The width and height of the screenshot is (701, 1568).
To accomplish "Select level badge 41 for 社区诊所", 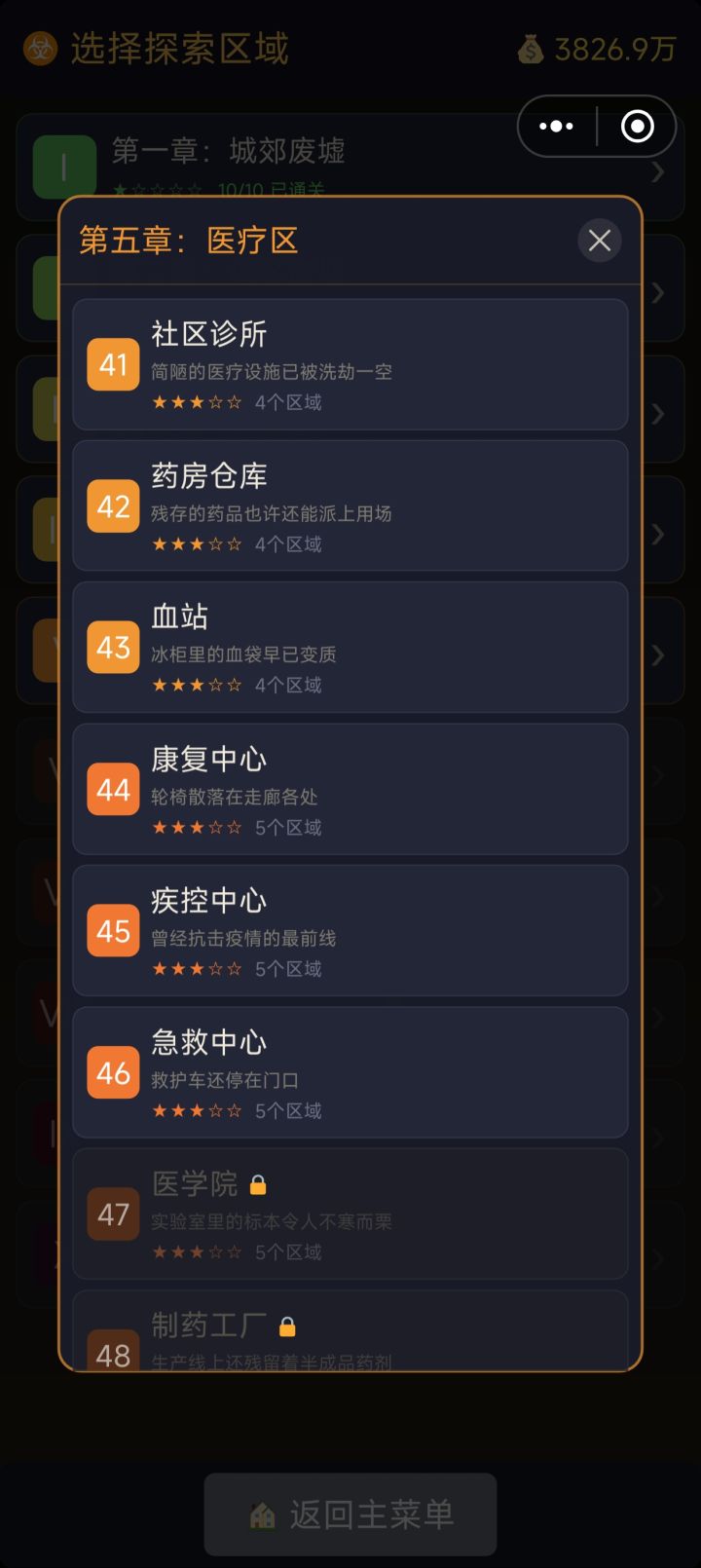I will pos(113,365).
